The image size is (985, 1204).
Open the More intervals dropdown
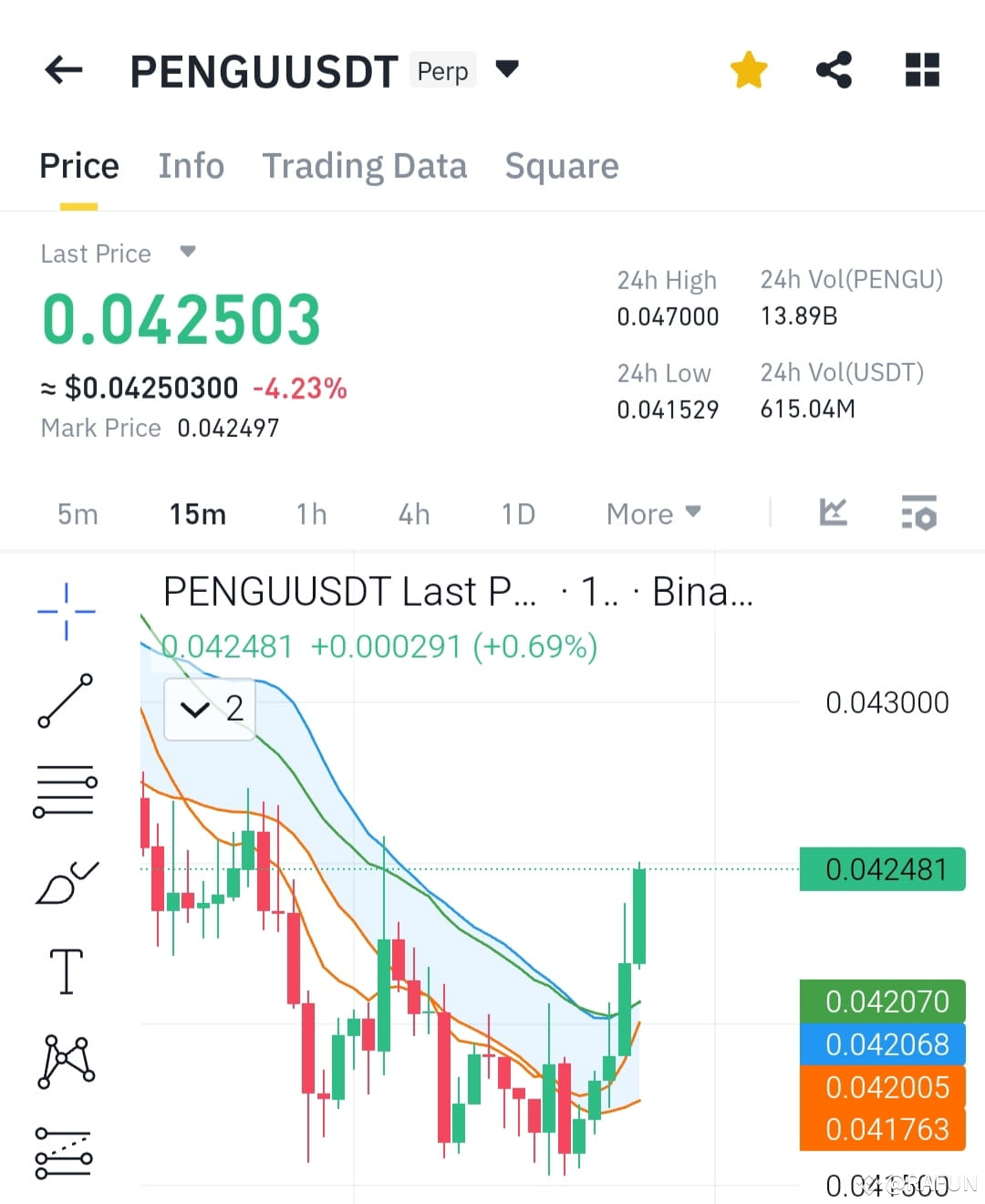tap(653, 514)
